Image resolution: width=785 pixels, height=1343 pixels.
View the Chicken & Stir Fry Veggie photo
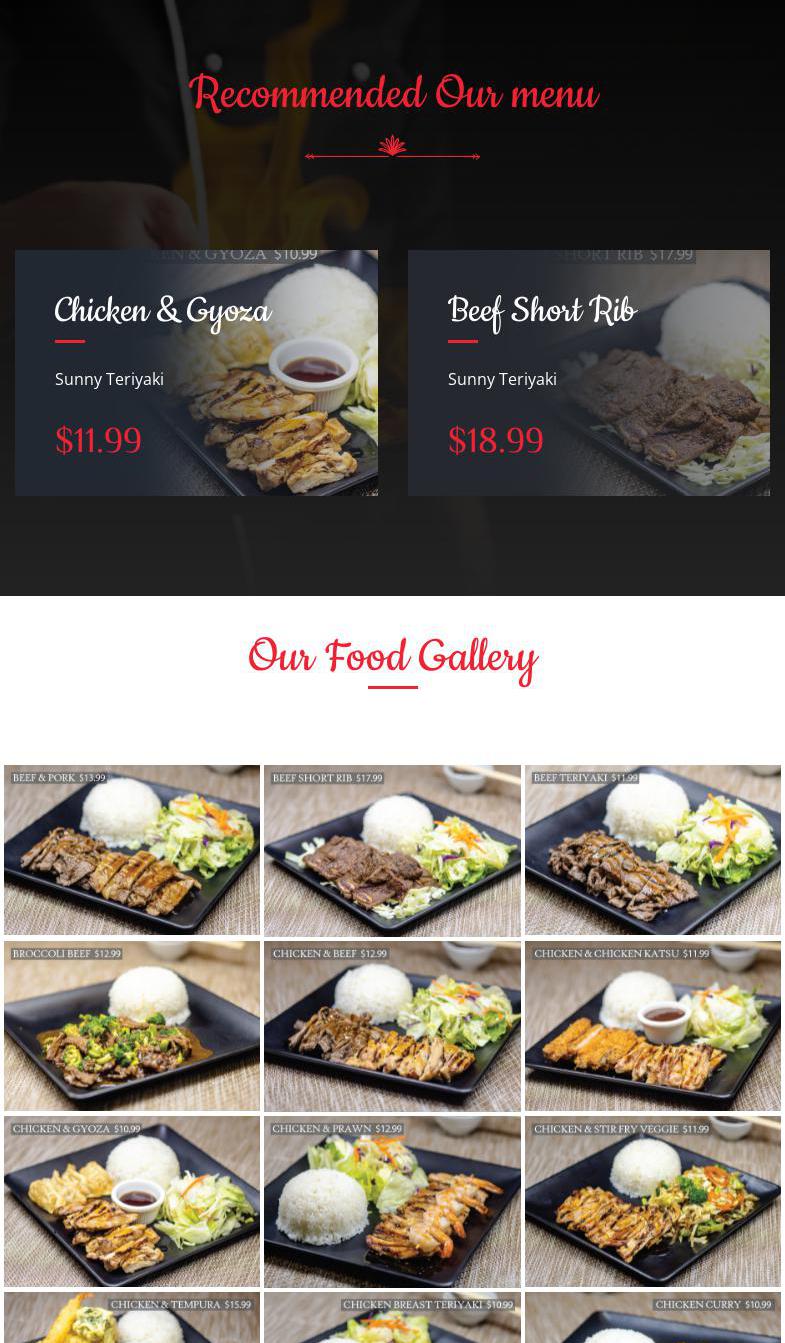(653, 1201)
